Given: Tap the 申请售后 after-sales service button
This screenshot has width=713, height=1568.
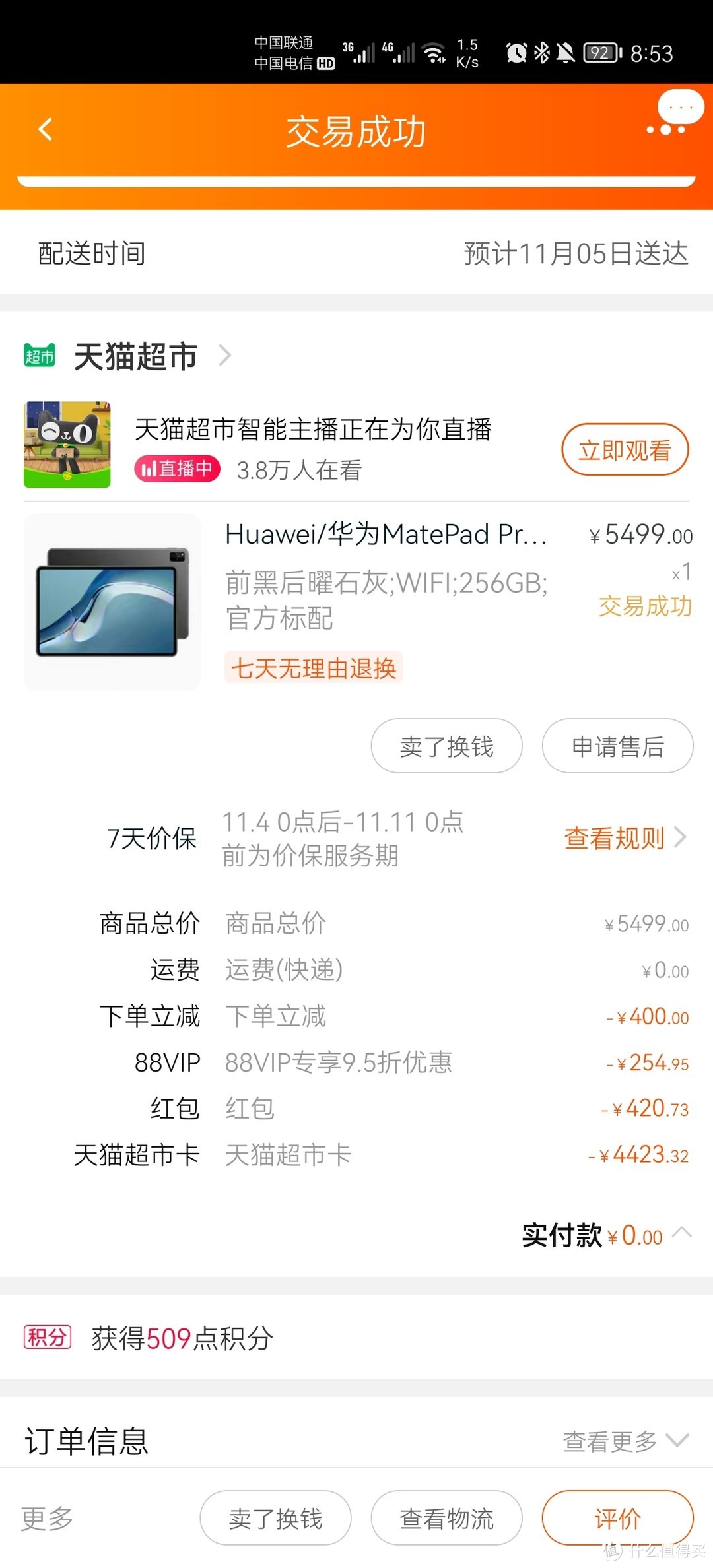Looking at the screenshot, I should pyautogui.click(x=617, y=746).
